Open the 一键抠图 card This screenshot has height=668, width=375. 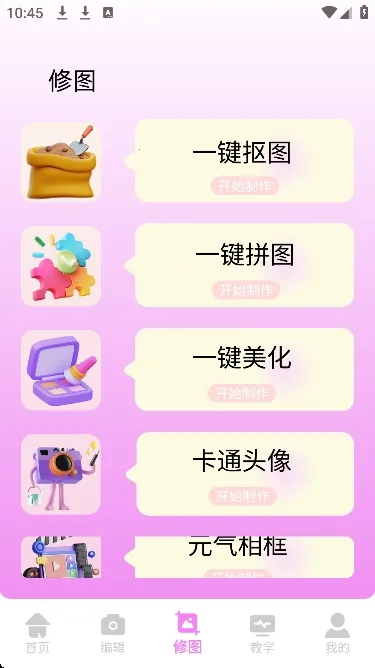click(244, 161)
